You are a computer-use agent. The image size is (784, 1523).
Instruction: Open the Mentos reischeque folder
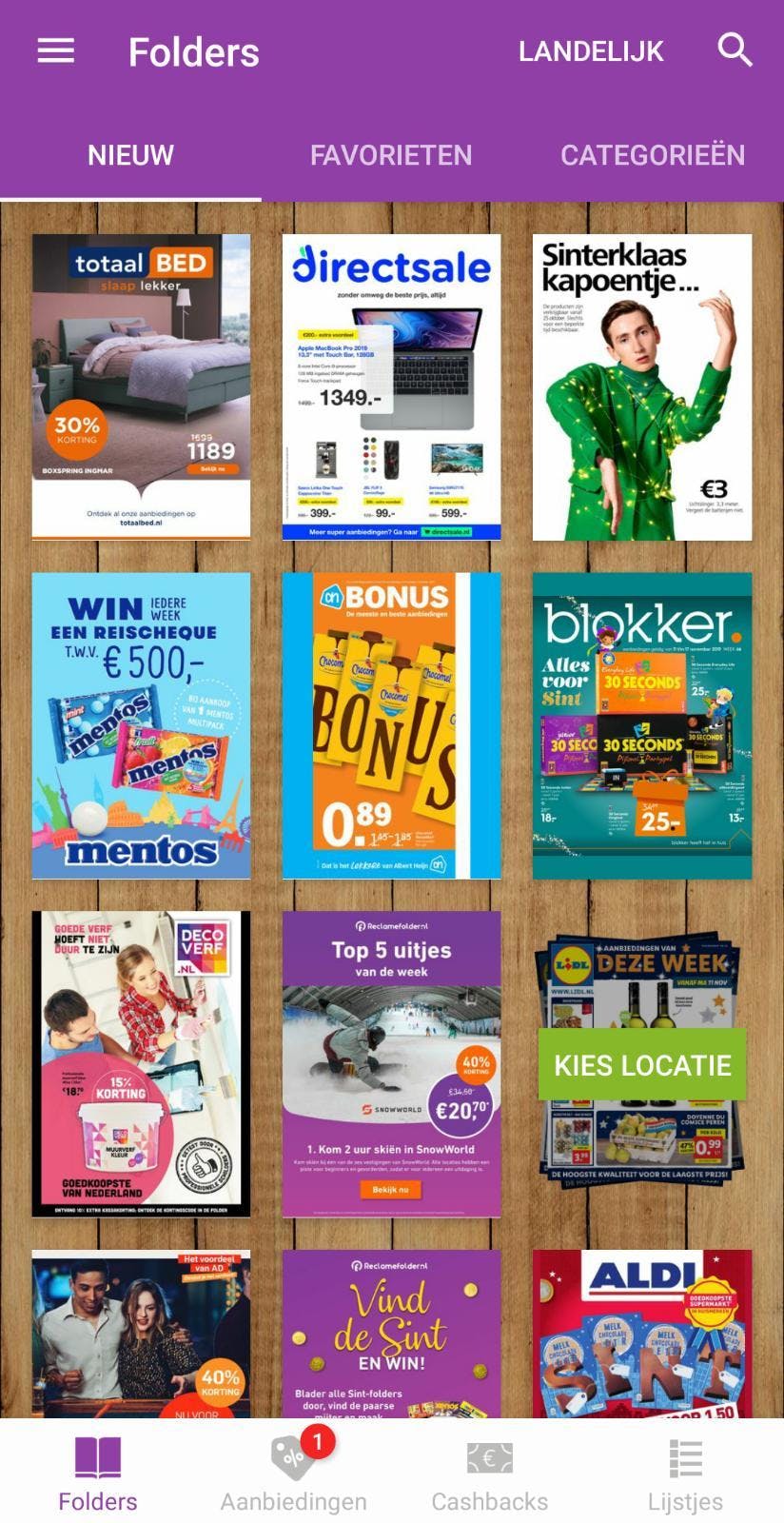pos(141,725)
